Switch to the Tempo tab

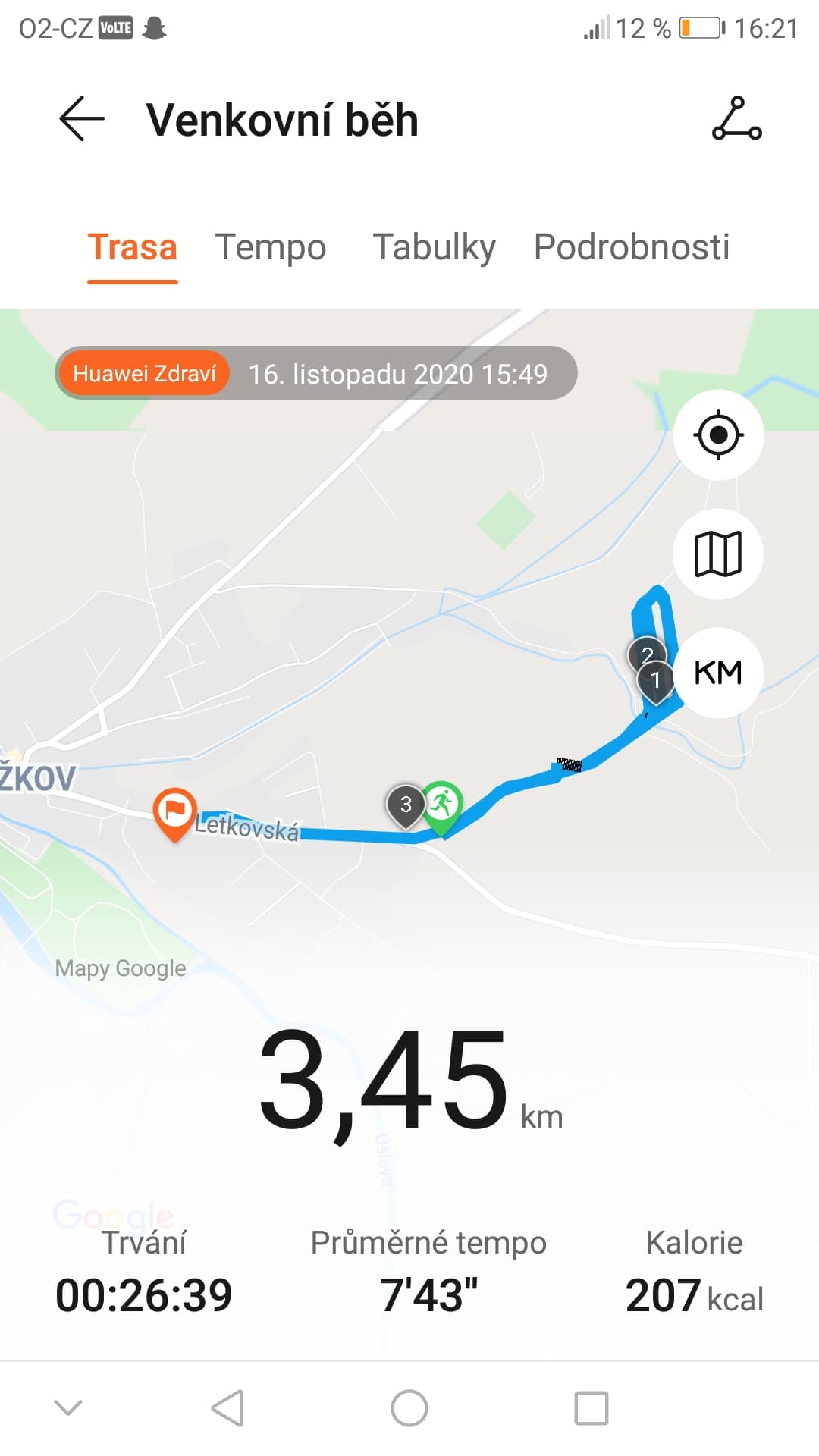[x=271, y=247]
